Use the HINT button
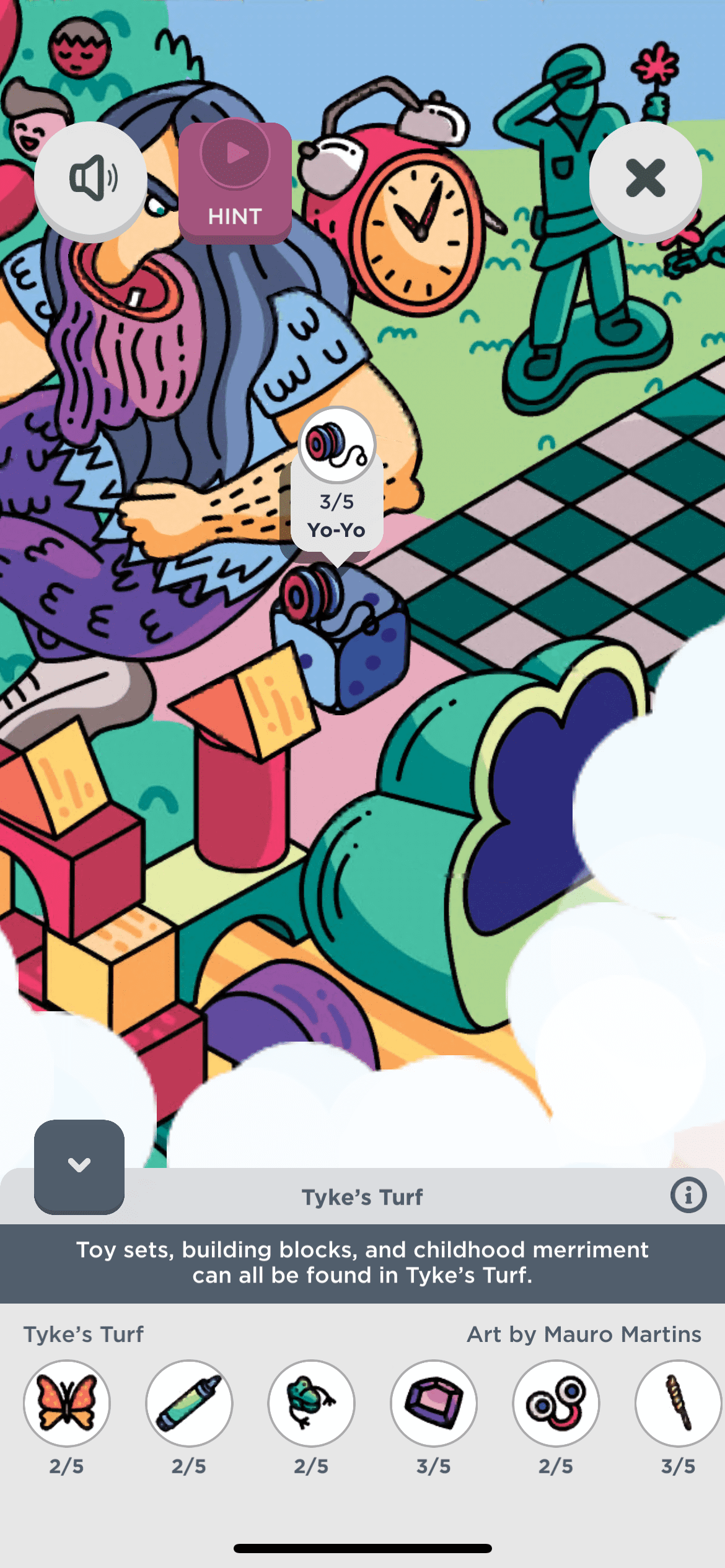Image resolution: width=725 pixels, height=1568 pixels. pyautogui.click(x=235, y=182)
